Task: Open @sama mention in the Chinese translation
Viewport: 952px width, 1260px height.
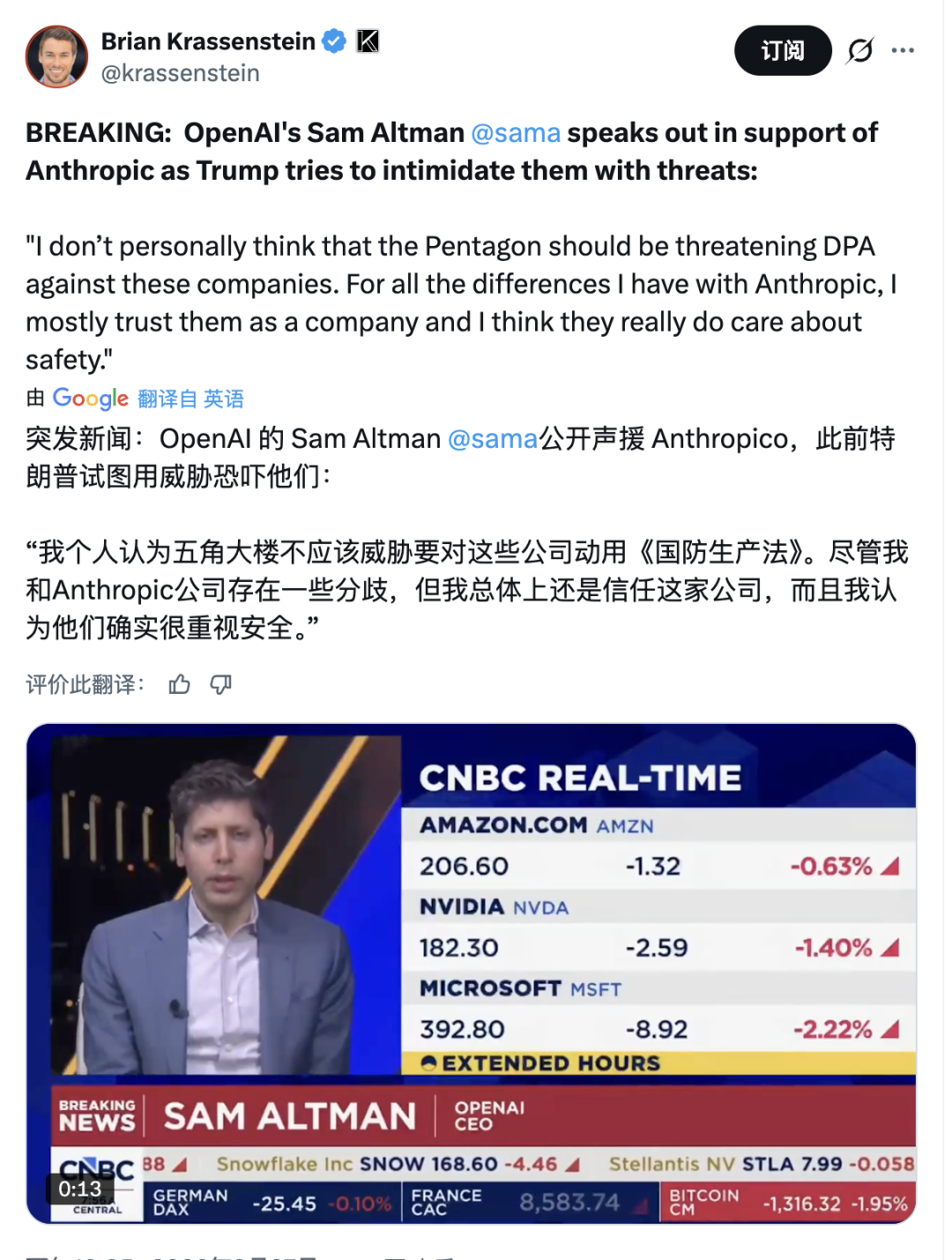Action: [x=492, y=438]
